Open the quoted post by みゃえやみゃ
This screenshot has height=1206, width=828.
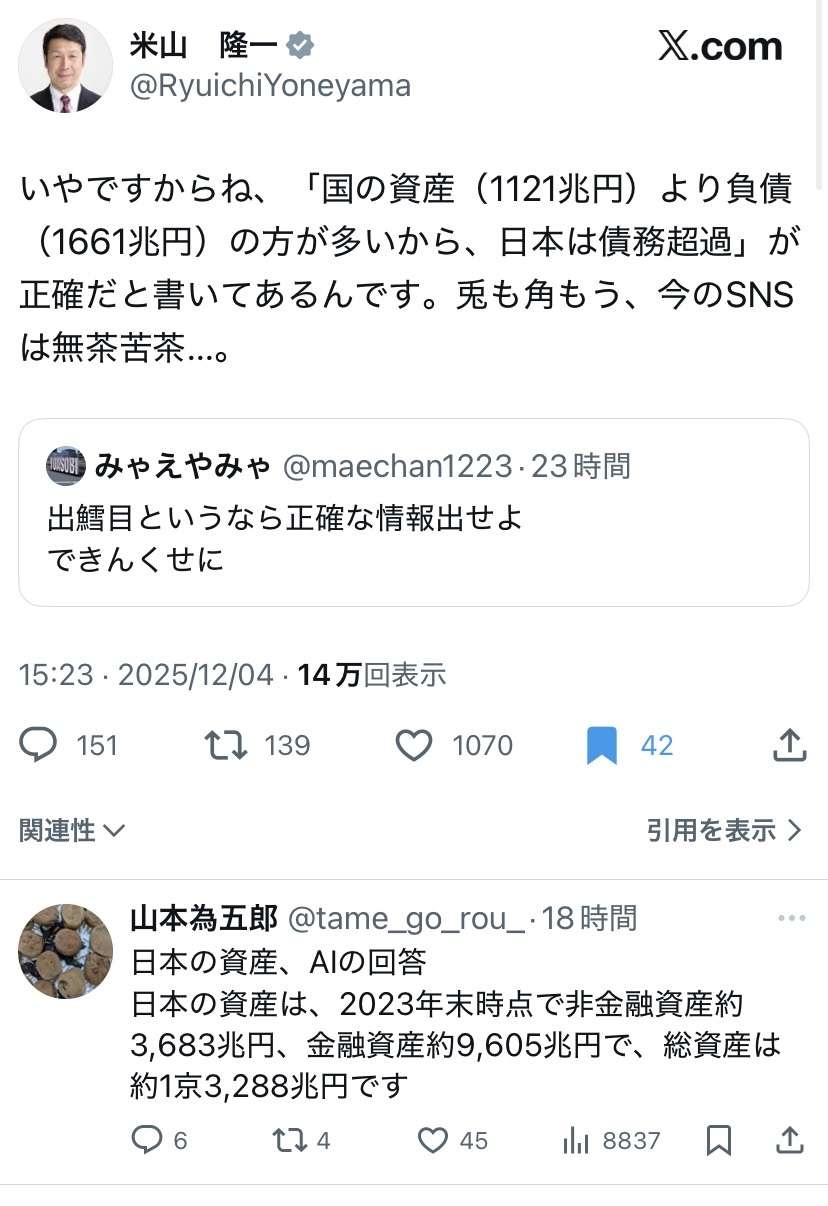click(413, 512)
